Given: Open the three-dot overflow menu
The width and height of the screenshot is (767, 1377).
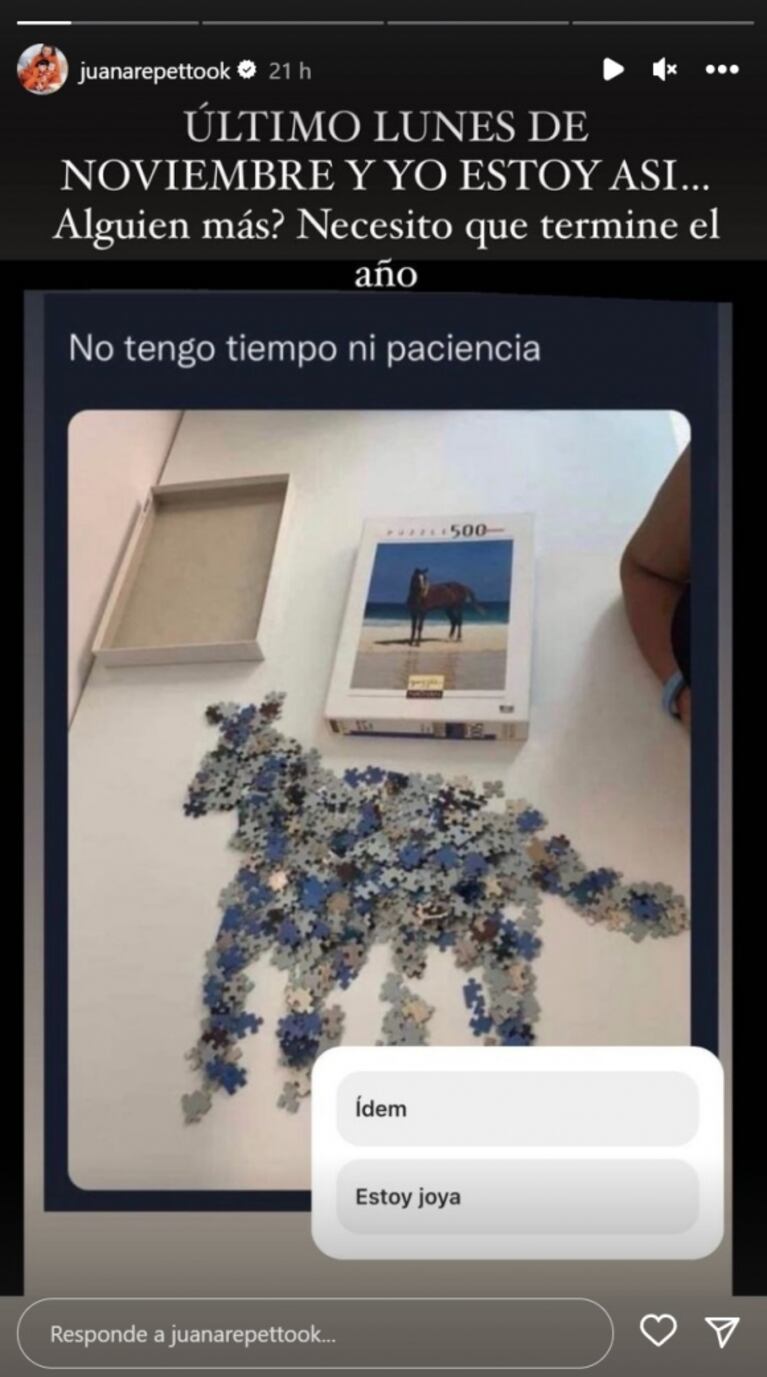Looking at the screenshot, I should (x=722, y=69).
